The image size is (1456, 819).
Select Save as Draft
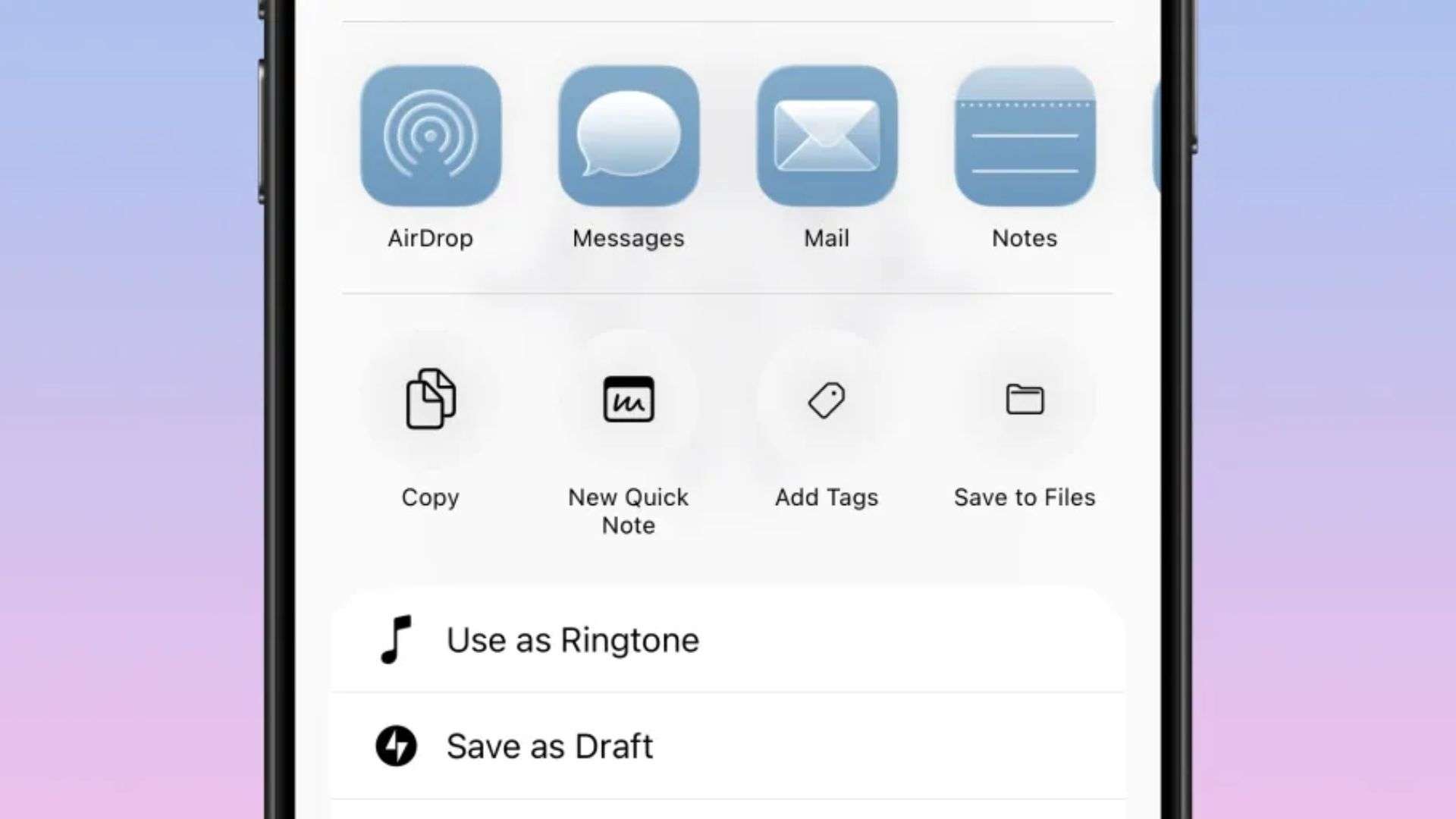(x=550, y=746)
